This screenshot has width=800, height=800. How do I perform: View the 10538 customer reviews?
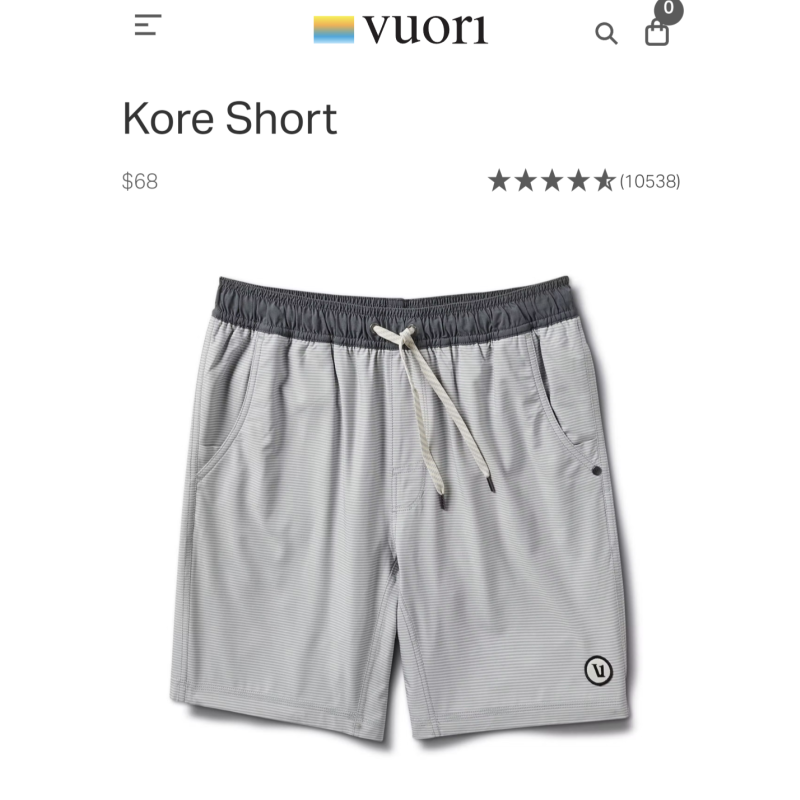tap(649, 181)
